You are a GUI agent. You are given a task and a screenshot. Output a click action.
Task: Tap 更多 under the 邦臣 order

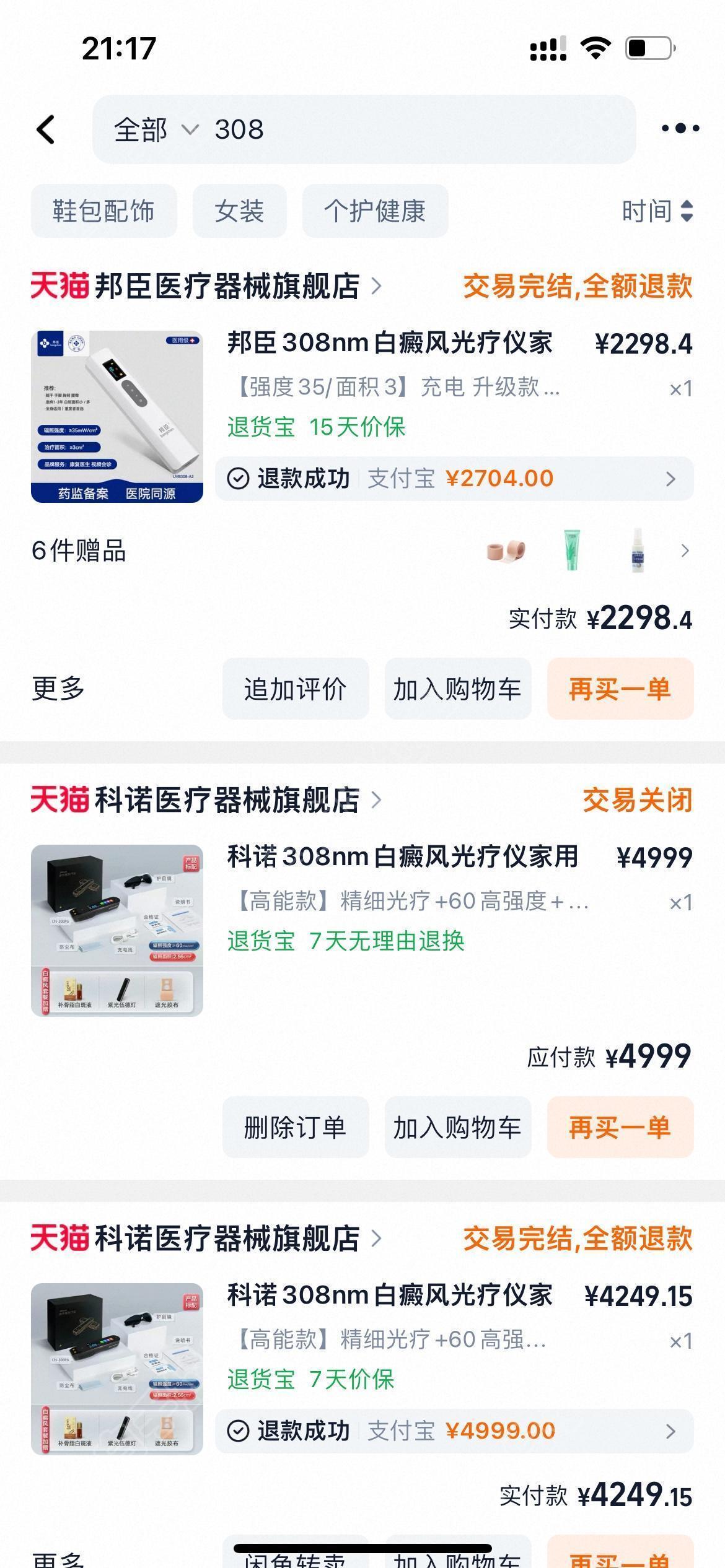click(58, 689)
